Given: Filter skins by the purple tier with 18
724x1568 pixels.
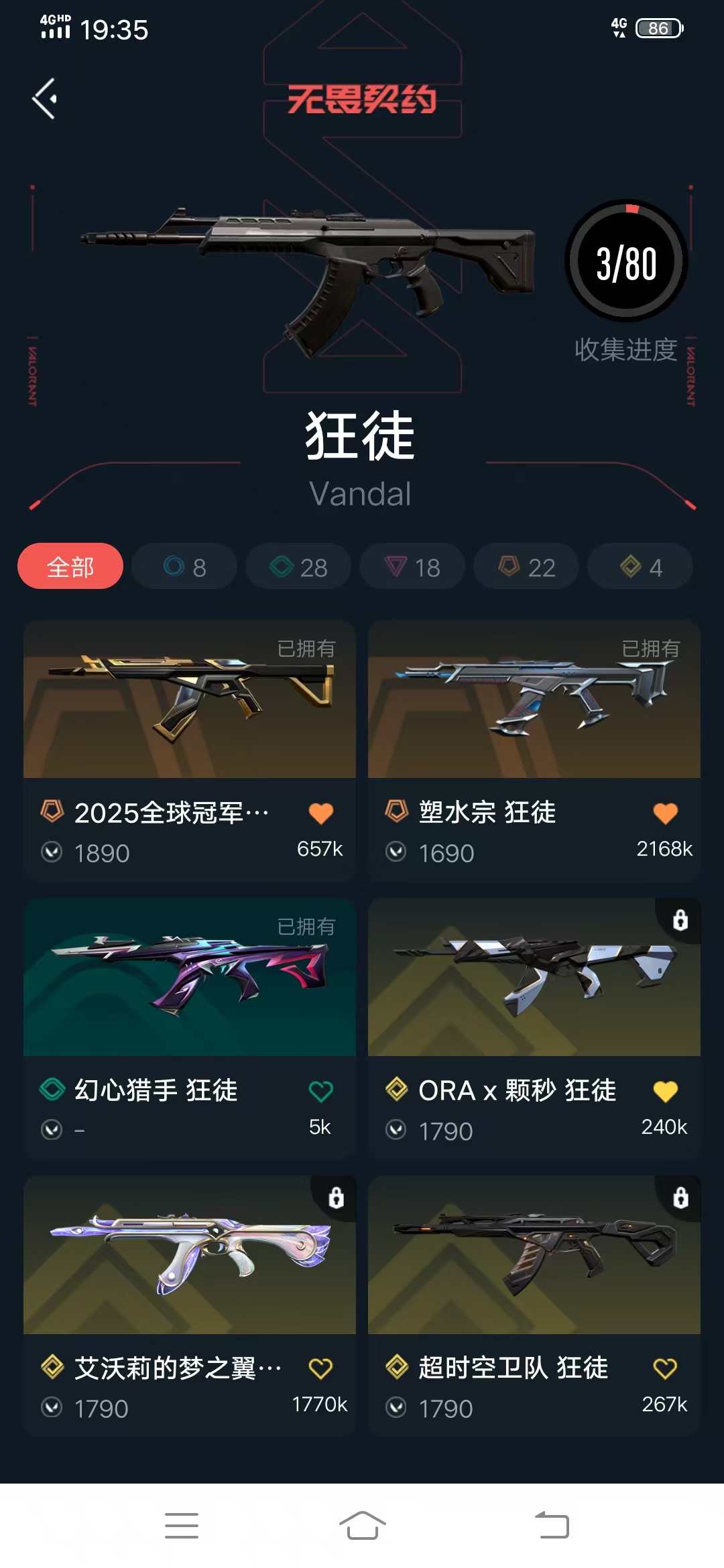Looking at the screenshot, I should pyautogui.click(x=412, y=567).
